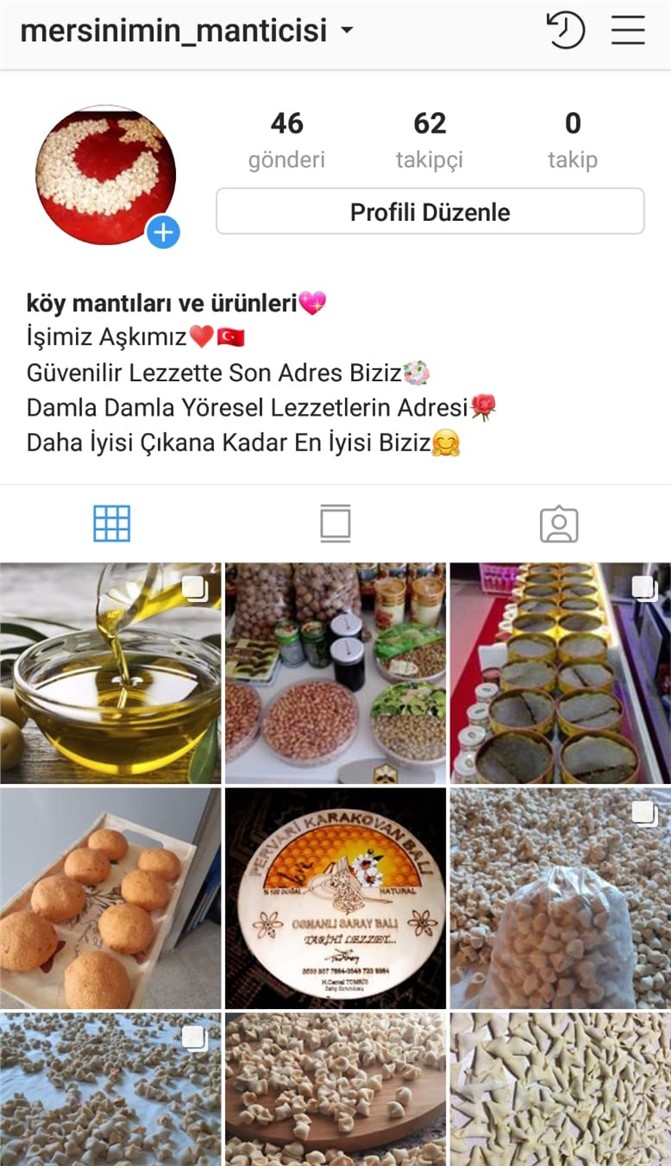
Task: Open the bread rolls on tray post
Action: (x=110, y=898)
